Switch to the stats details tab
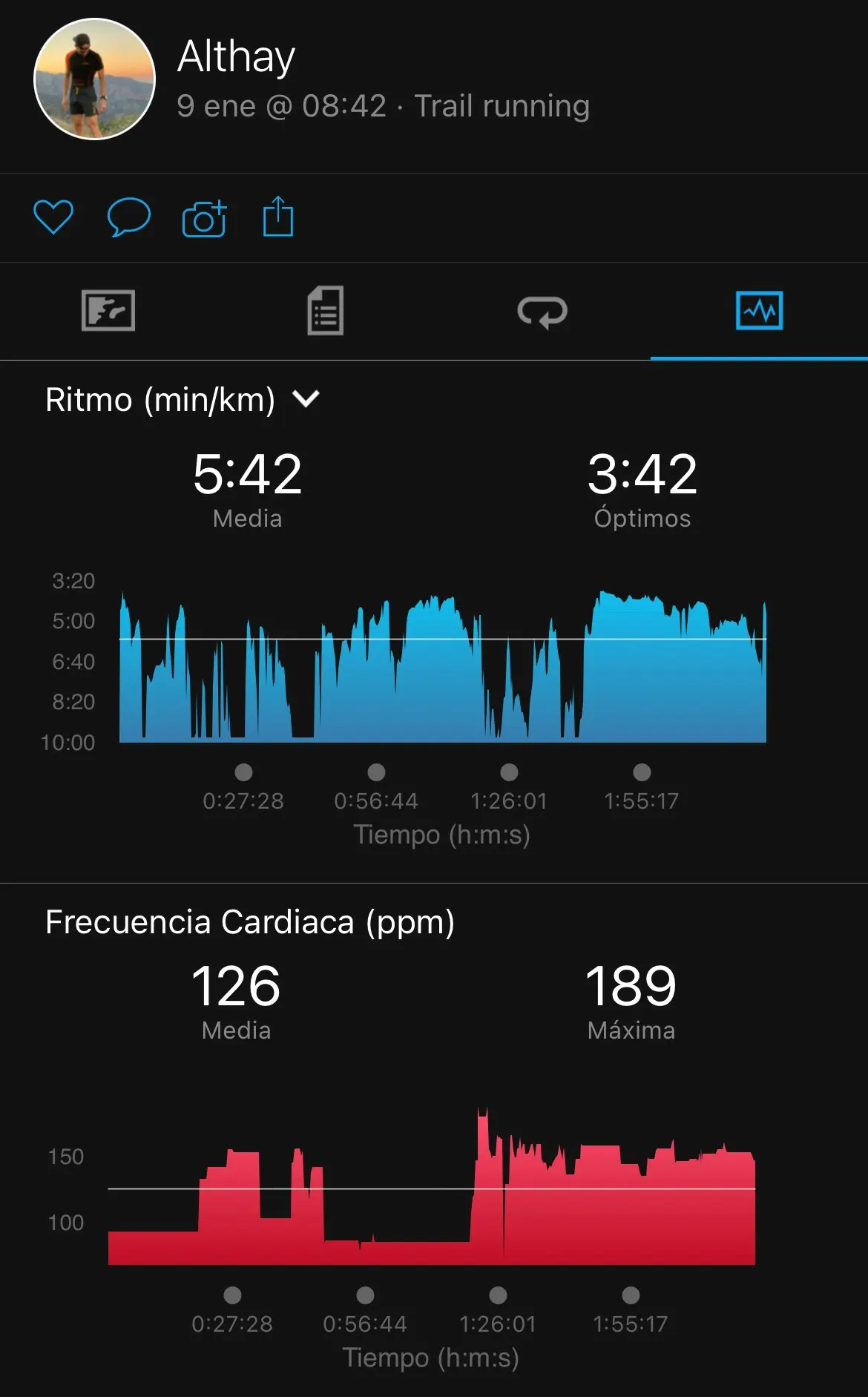Viewport: 868px width, 1397px height. 325,311
